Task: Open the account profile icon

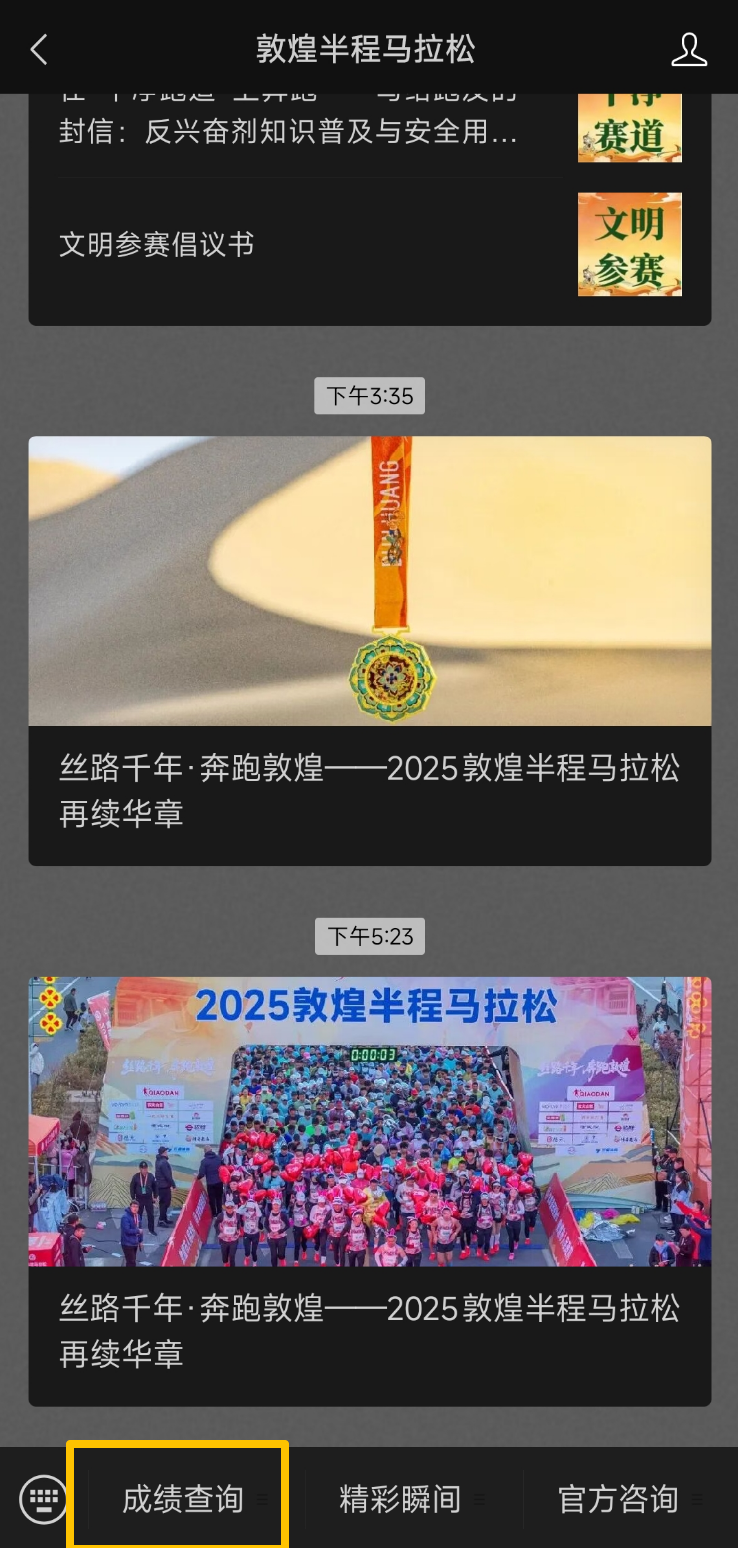Action: coord(689,49)
